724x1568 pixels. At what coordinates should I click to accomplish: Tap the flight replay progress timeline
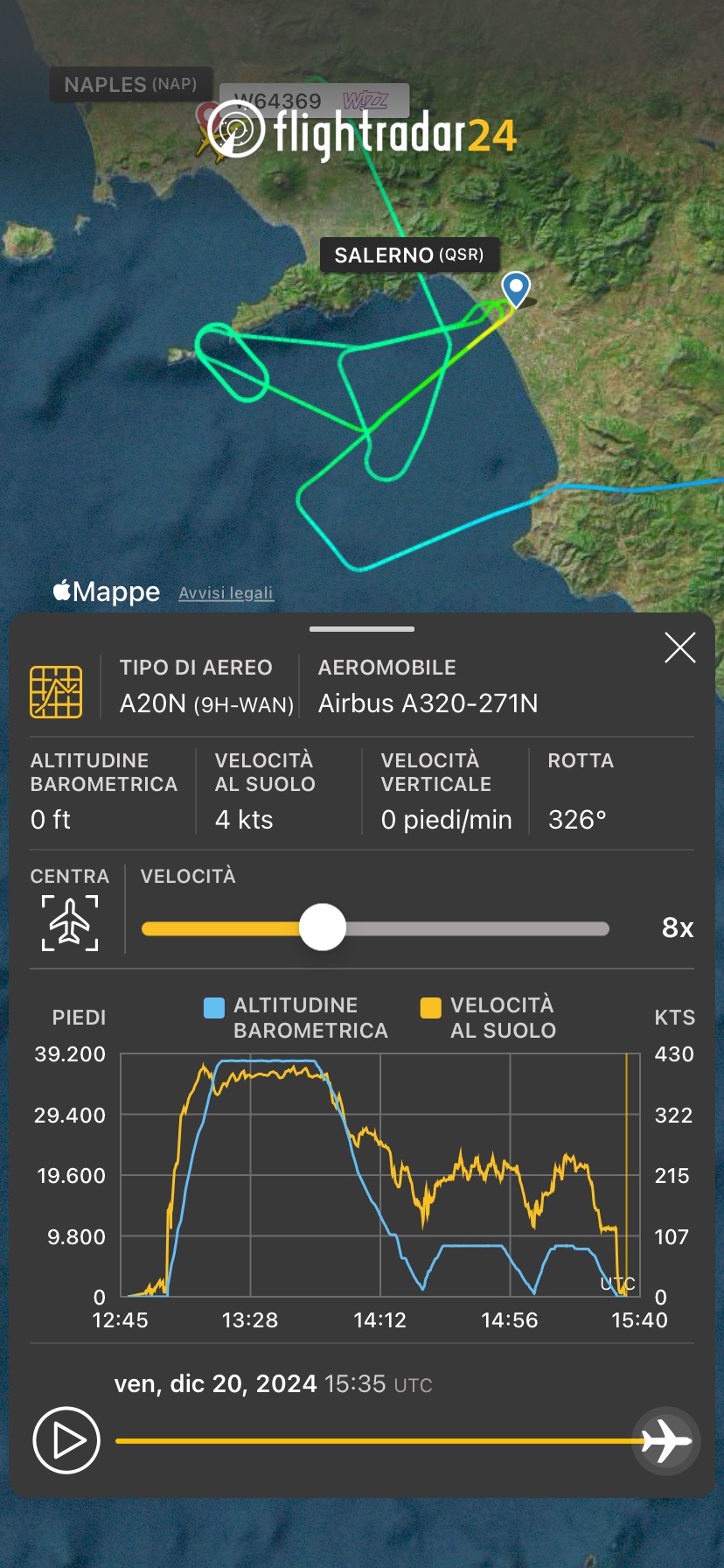click(x=376, y=1440)
